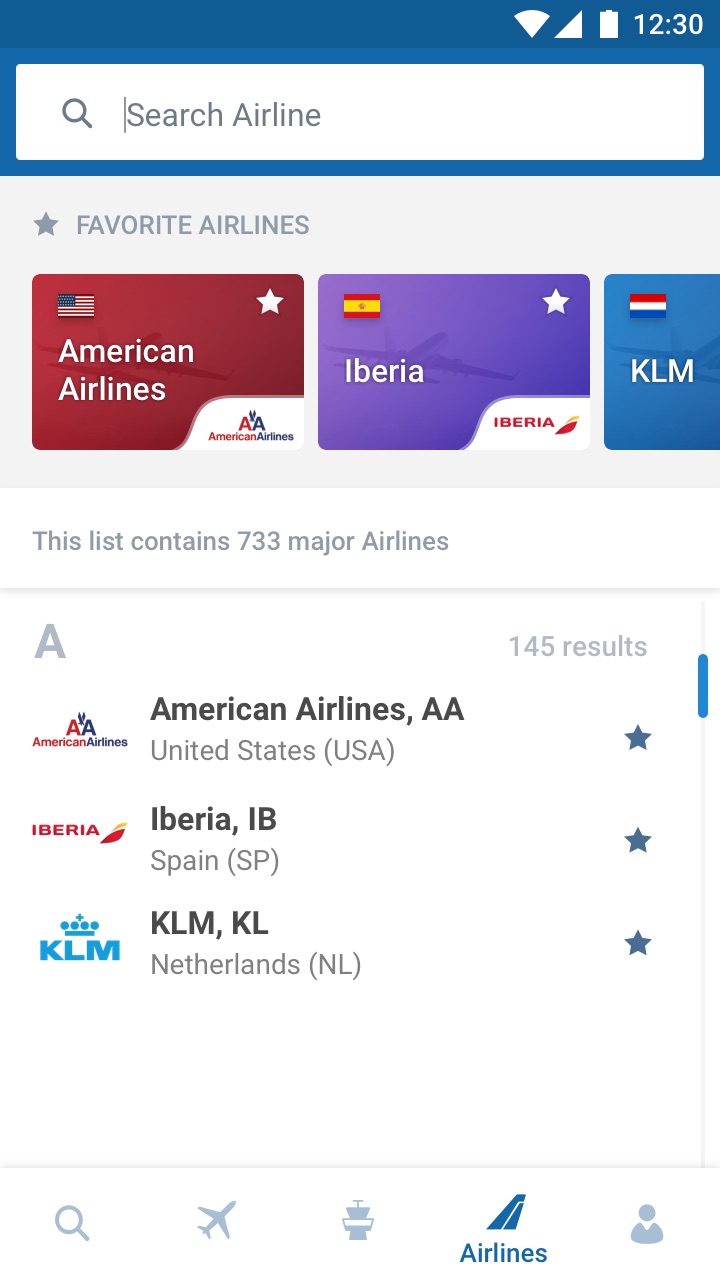
Task: Switch to the search tab
Action: pyautogui.click(x=72, y=1222)
